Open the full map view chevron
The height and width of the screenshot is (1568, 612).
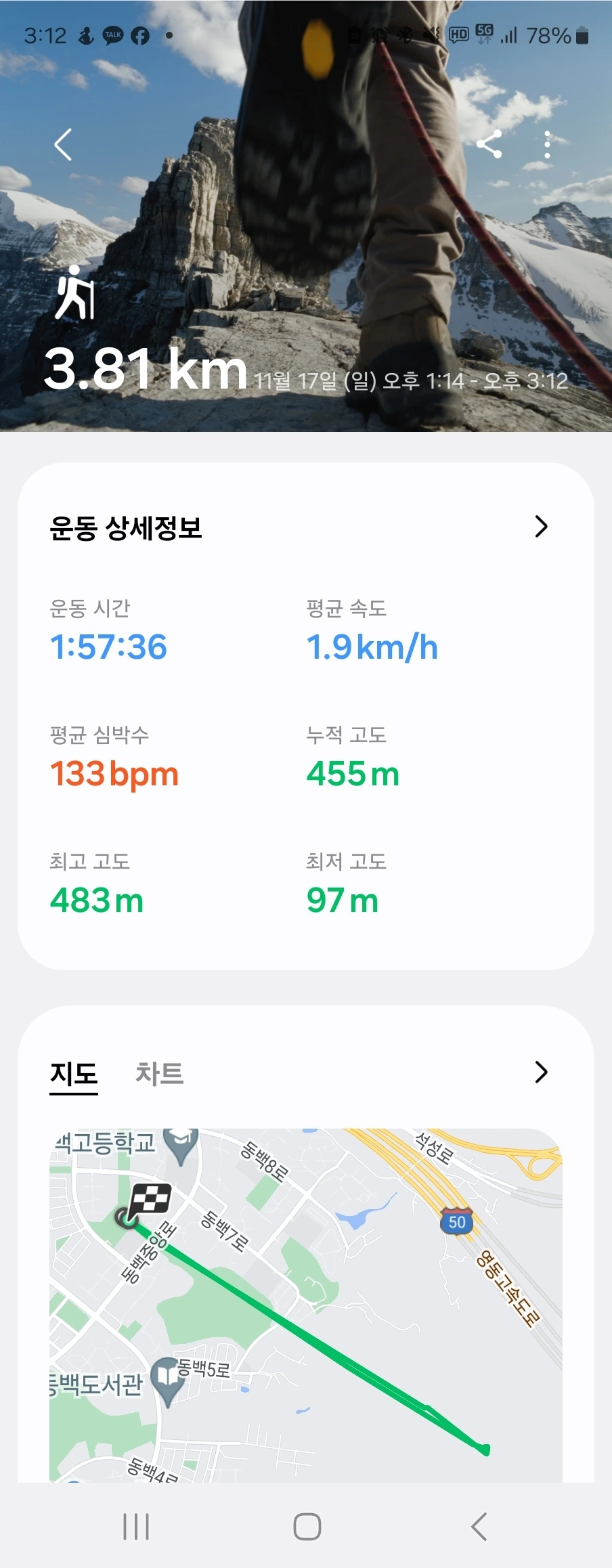click(x=540, y=1072)
